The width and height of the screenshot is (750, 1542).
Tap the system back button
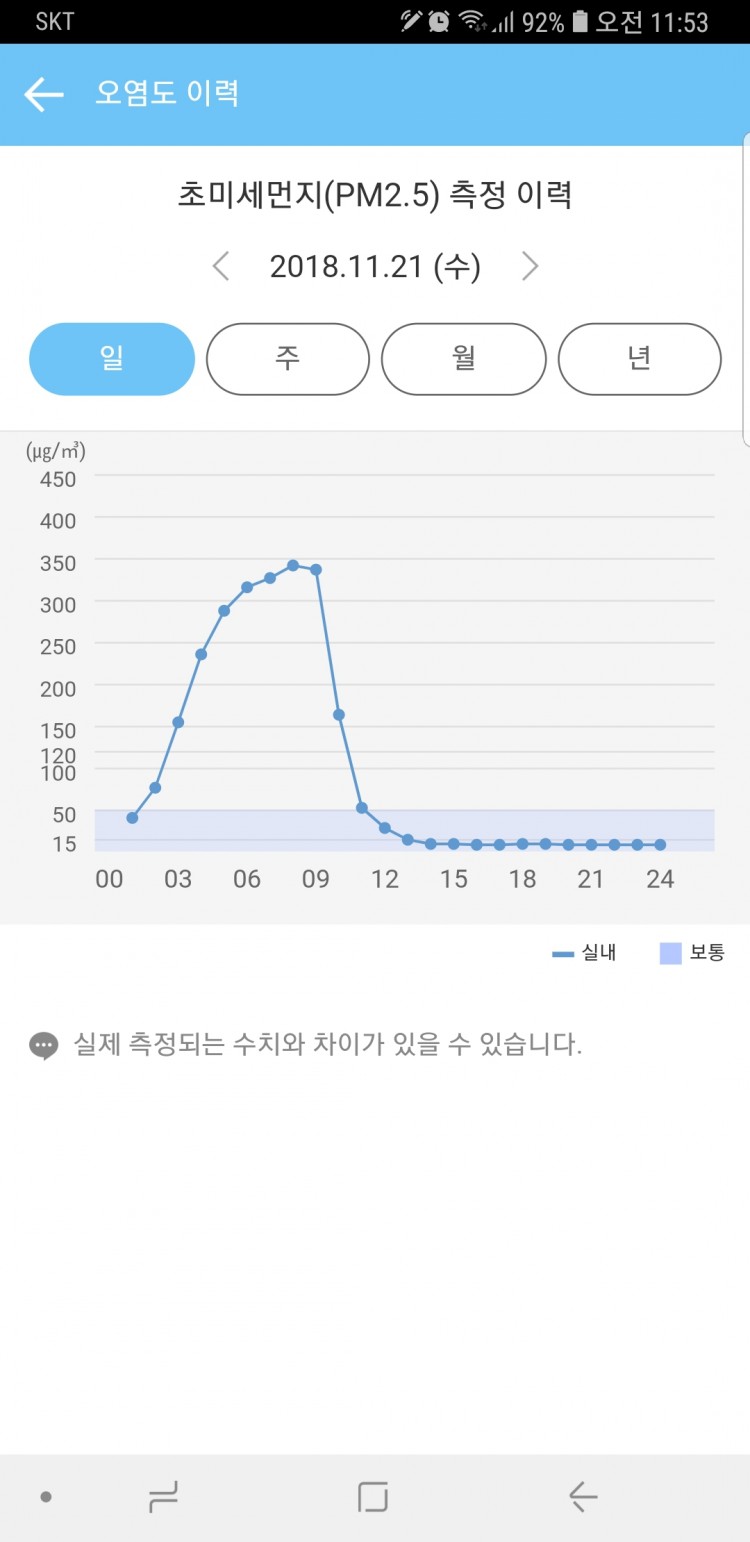[x=583, y=1497]
